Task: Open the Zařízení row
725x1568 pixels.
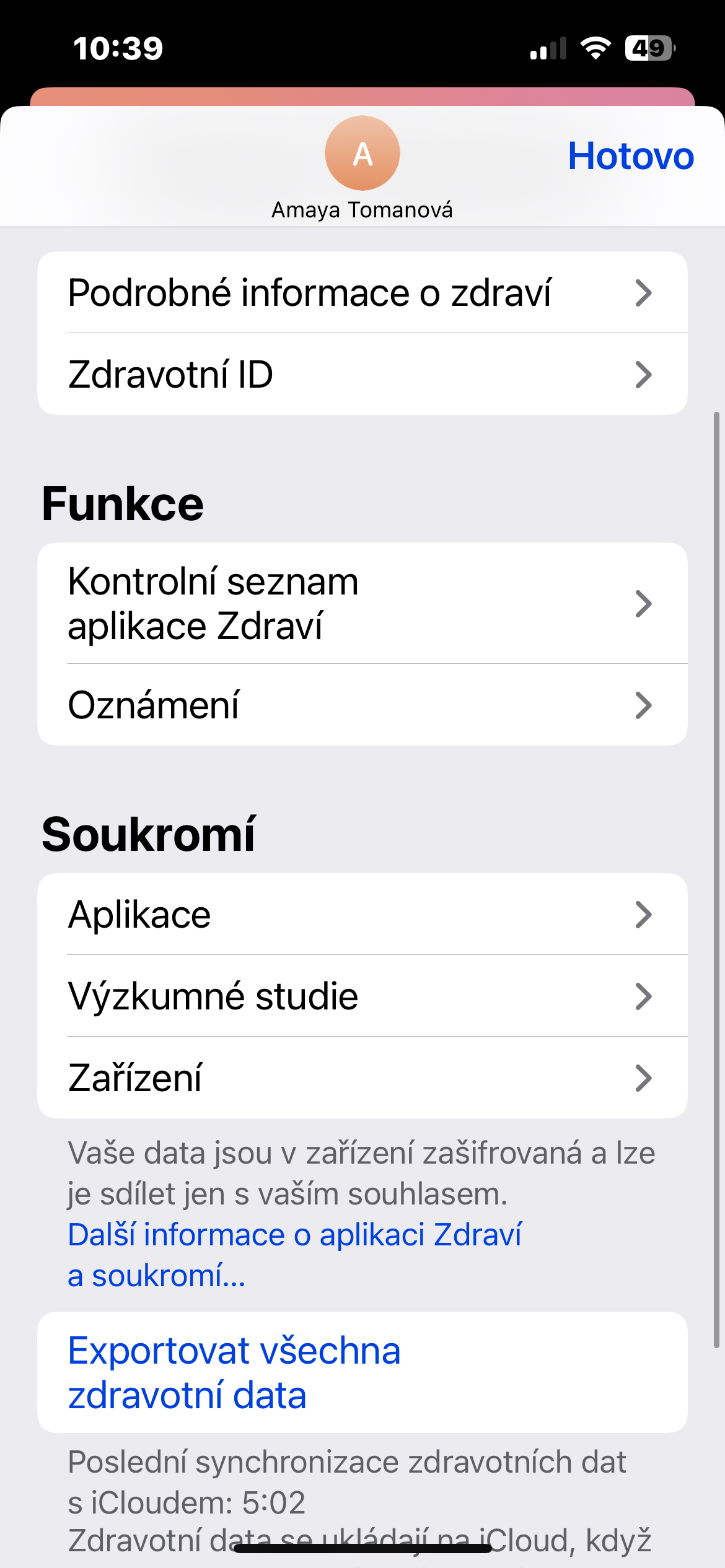Action: pyautogui.click(x=362, y=1078)
